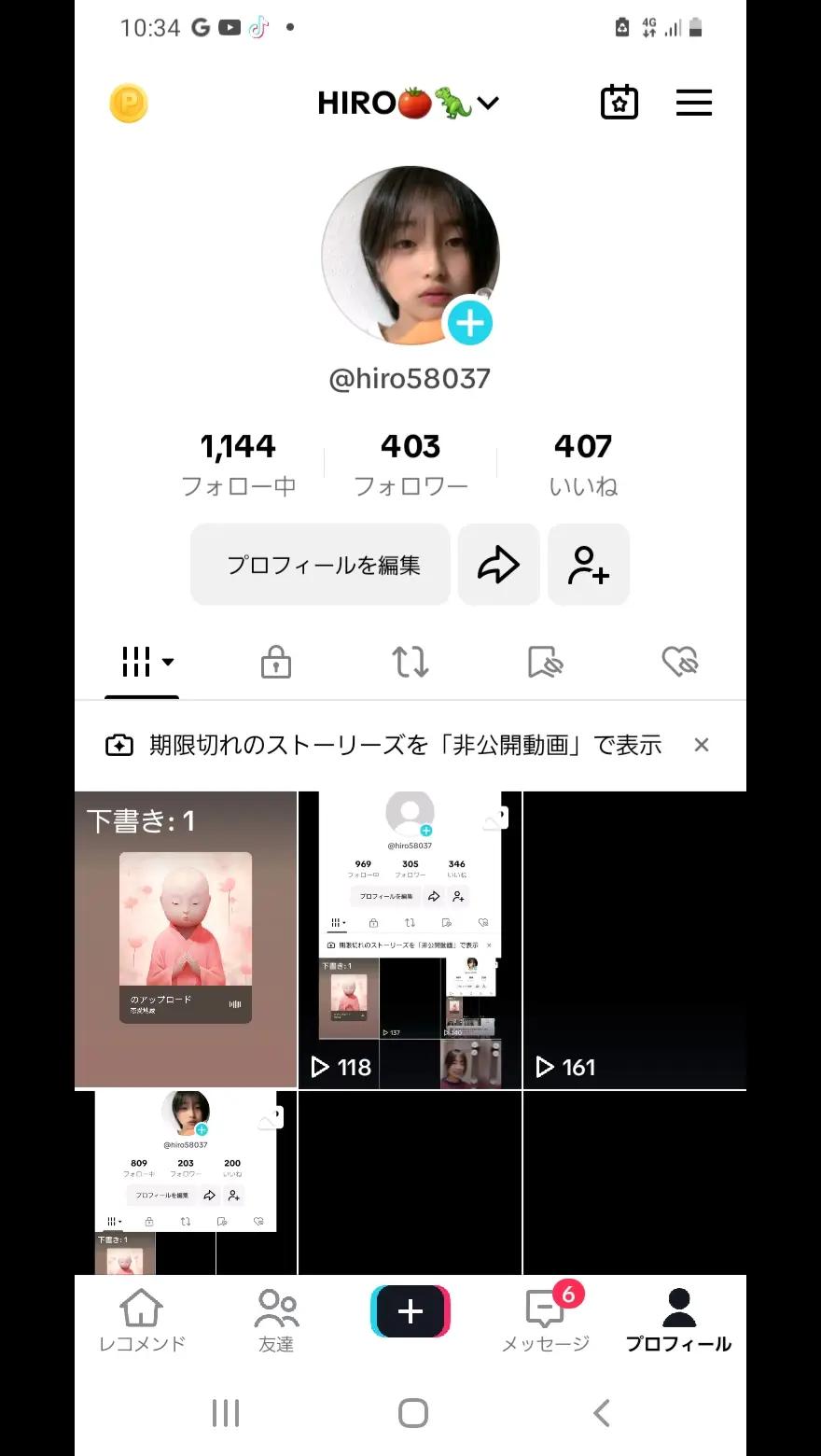Switch to the reposts tab
The image size is (821, 1456).
[410, 663]
